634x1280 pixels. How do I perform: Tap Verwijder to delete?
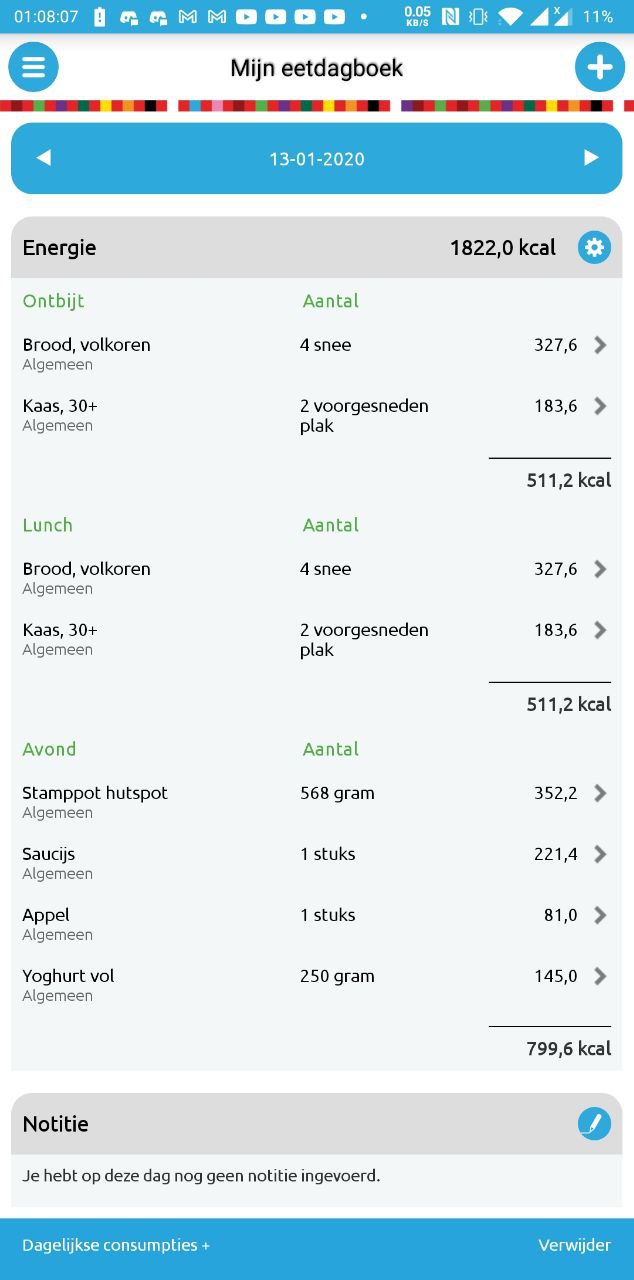574,1245
